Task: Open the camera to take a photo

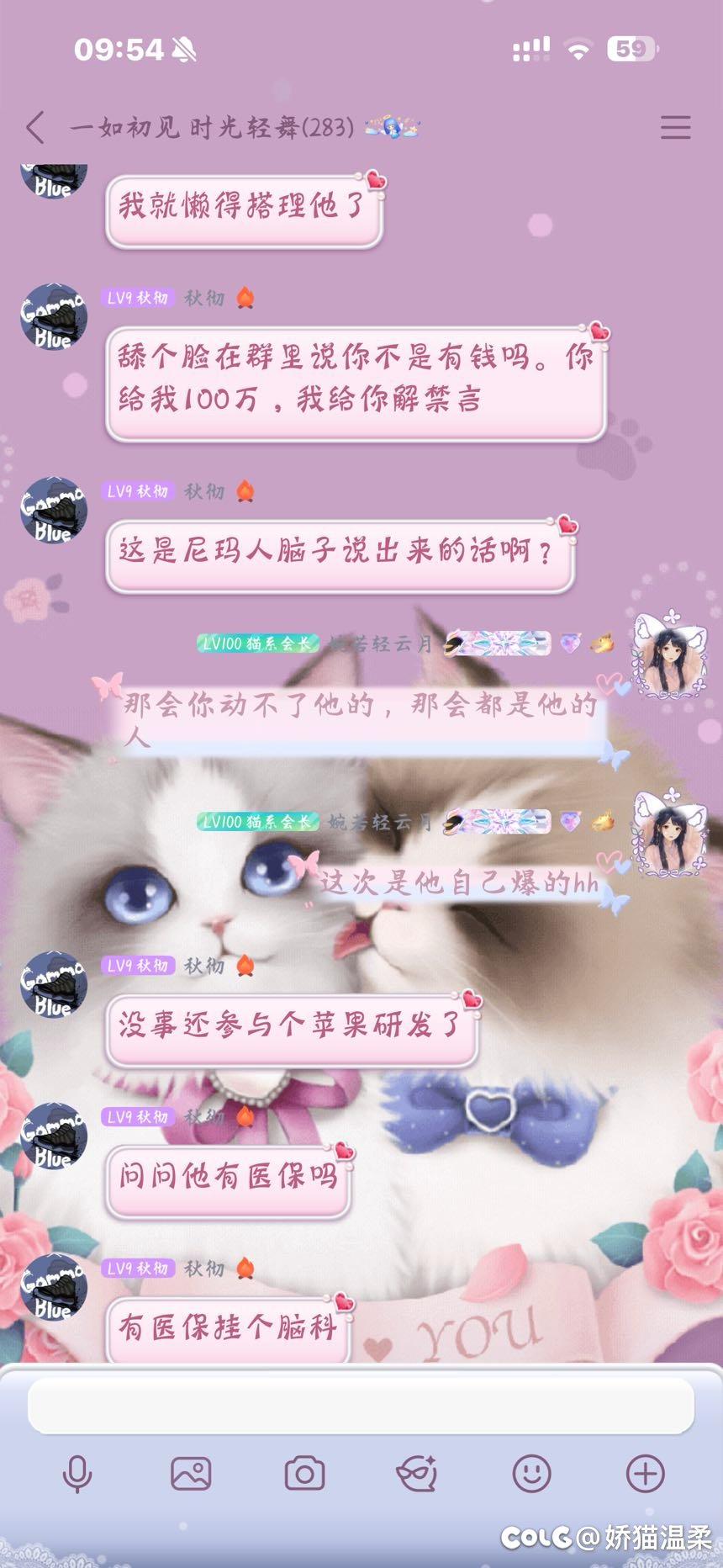Action: [304, 1474]
